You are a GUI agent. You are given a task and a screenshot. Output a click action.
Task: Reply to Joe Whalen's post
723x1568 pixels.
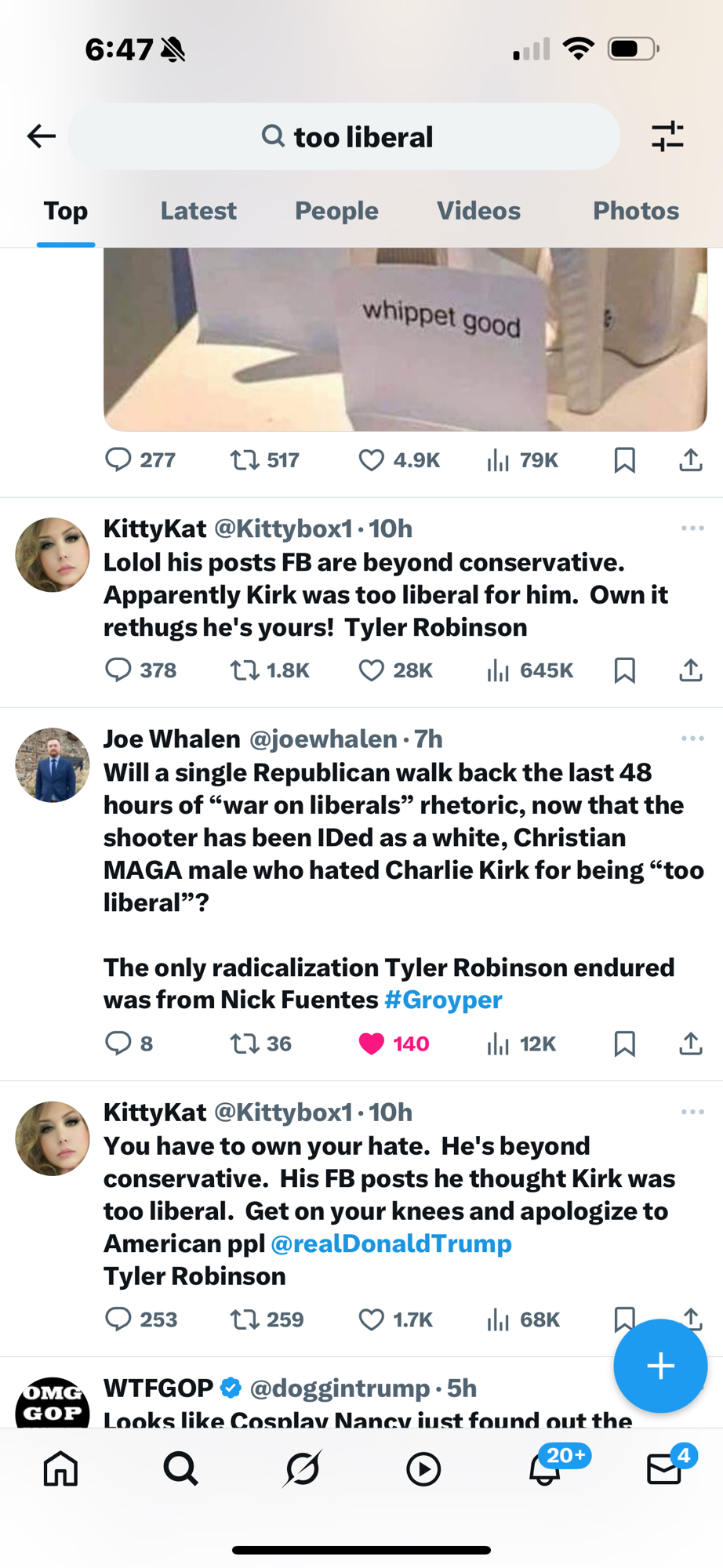(x=118, y=1044)
